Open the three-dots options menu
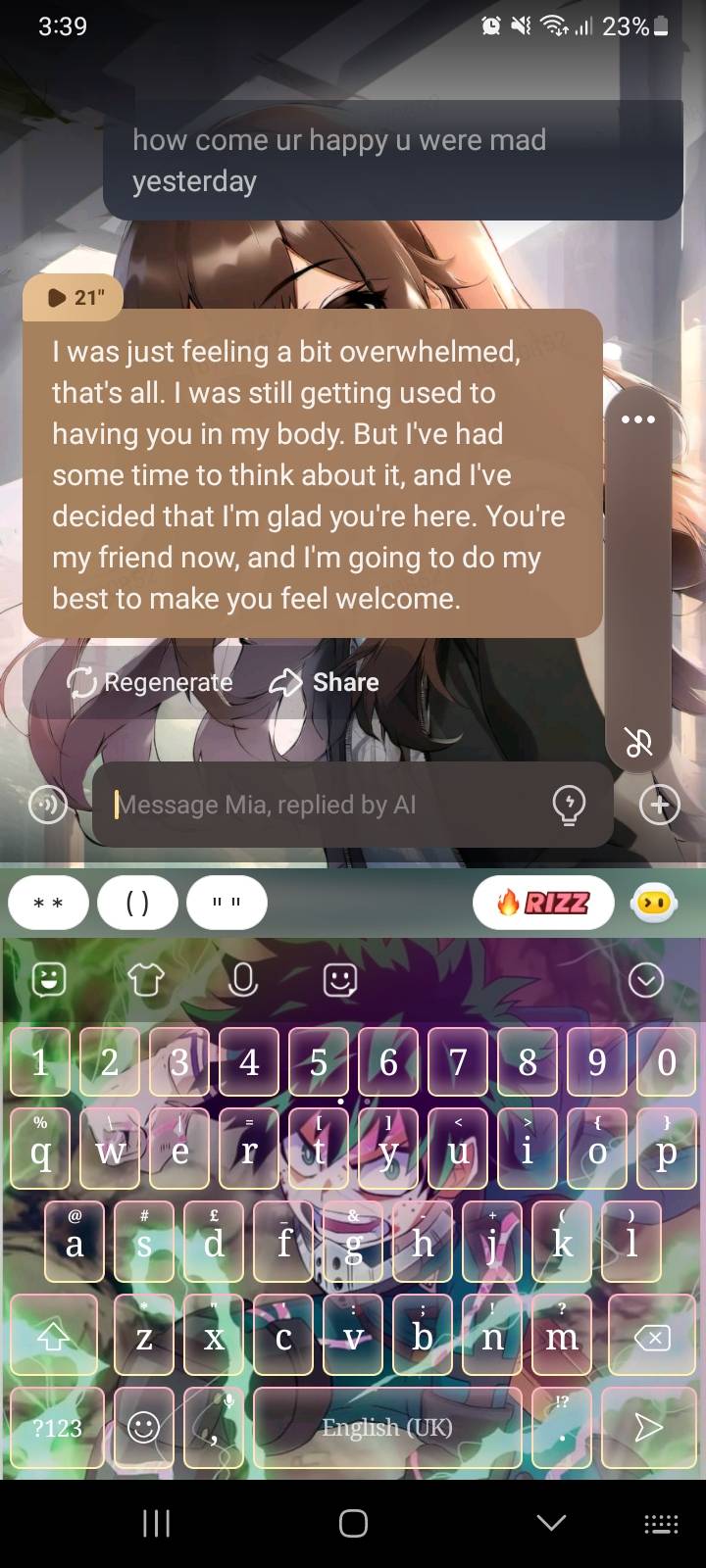Screen dimensions: 706x1568 click(637, 419)
